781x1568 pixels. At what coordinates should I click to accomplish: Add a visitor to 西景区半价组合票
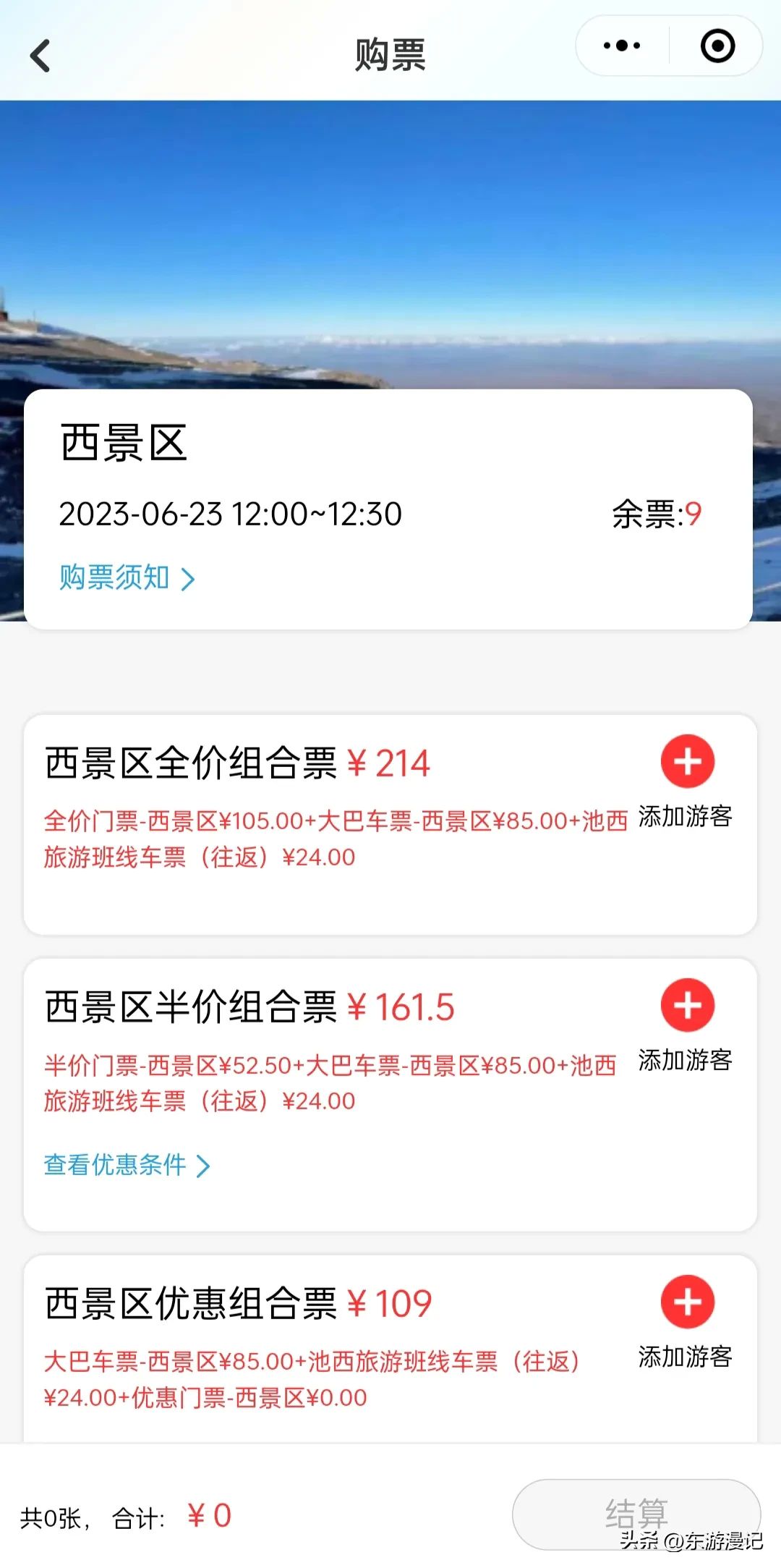pos(687,1005)
